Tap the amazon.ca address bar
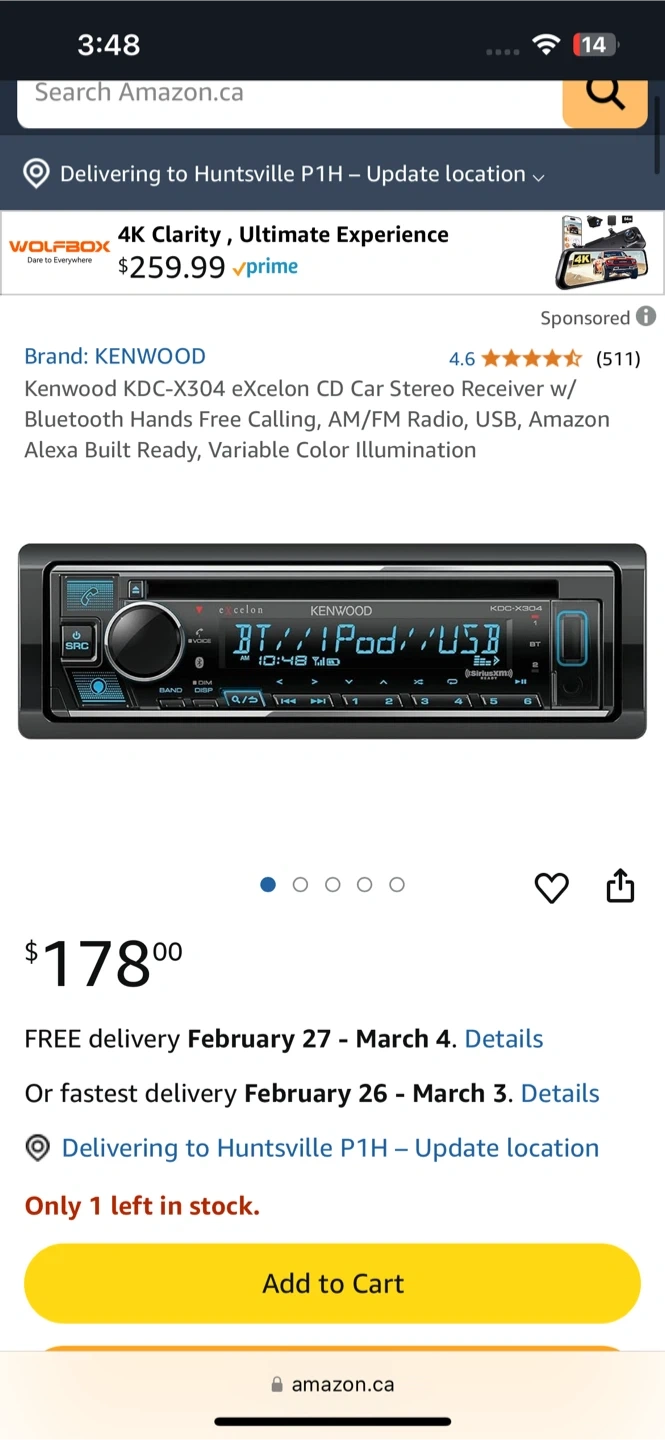The width and height of the screenshot is (665, 1440). pyautogui.click(x=332, y=1385)
